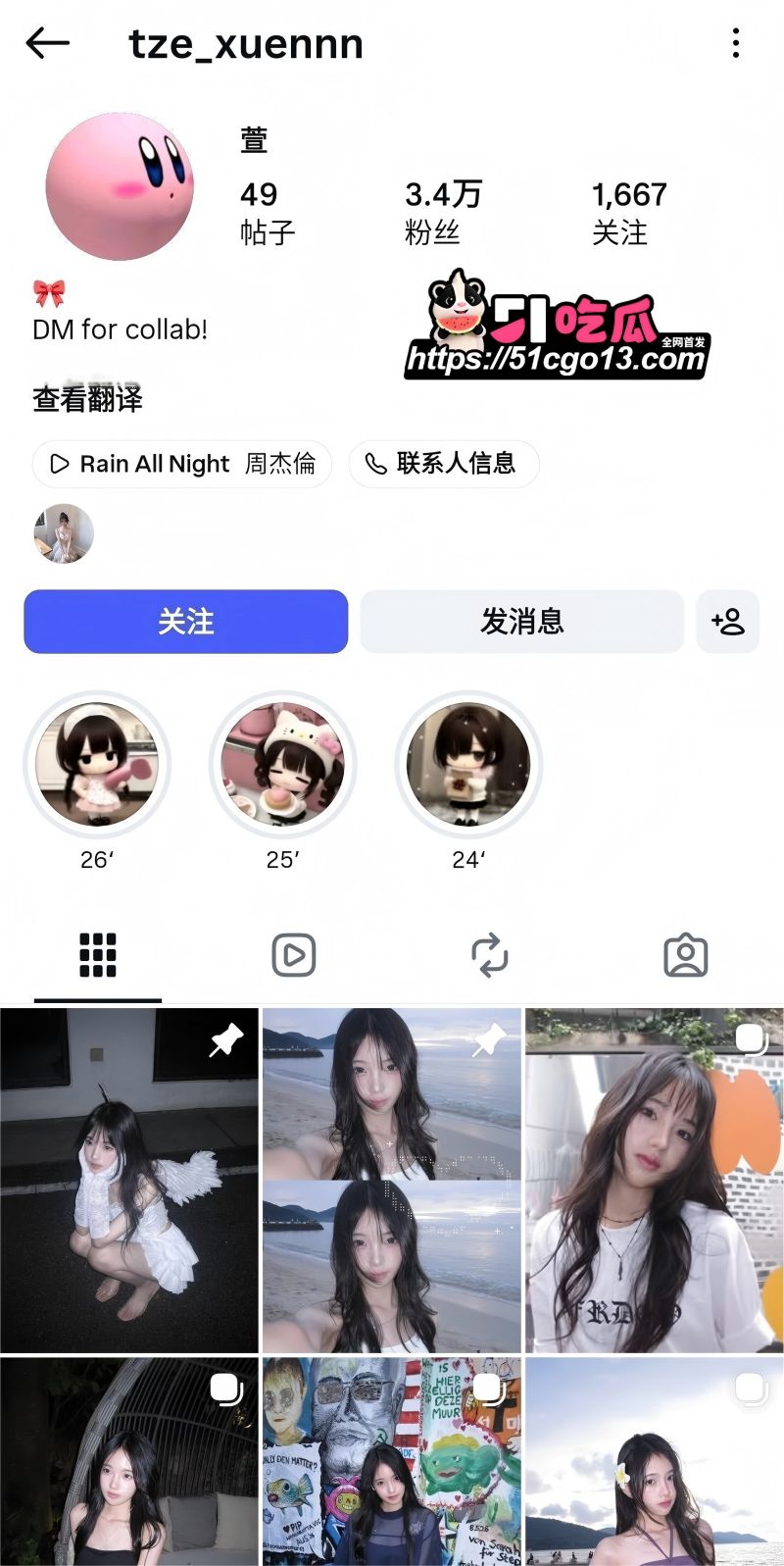Send a message via 发消息
Image resolution: width=784 pixels, height=1566 pixels.
522,622
